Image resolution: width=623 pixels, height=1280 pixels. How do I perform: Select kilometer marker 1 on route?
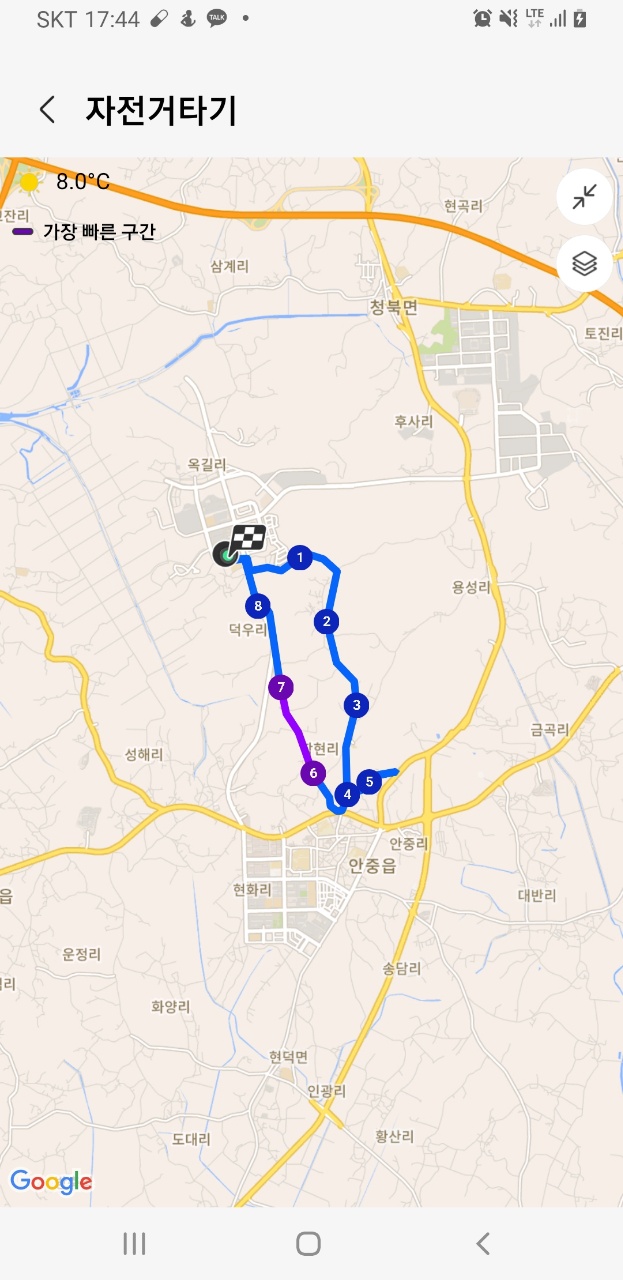tap(299, 557)
